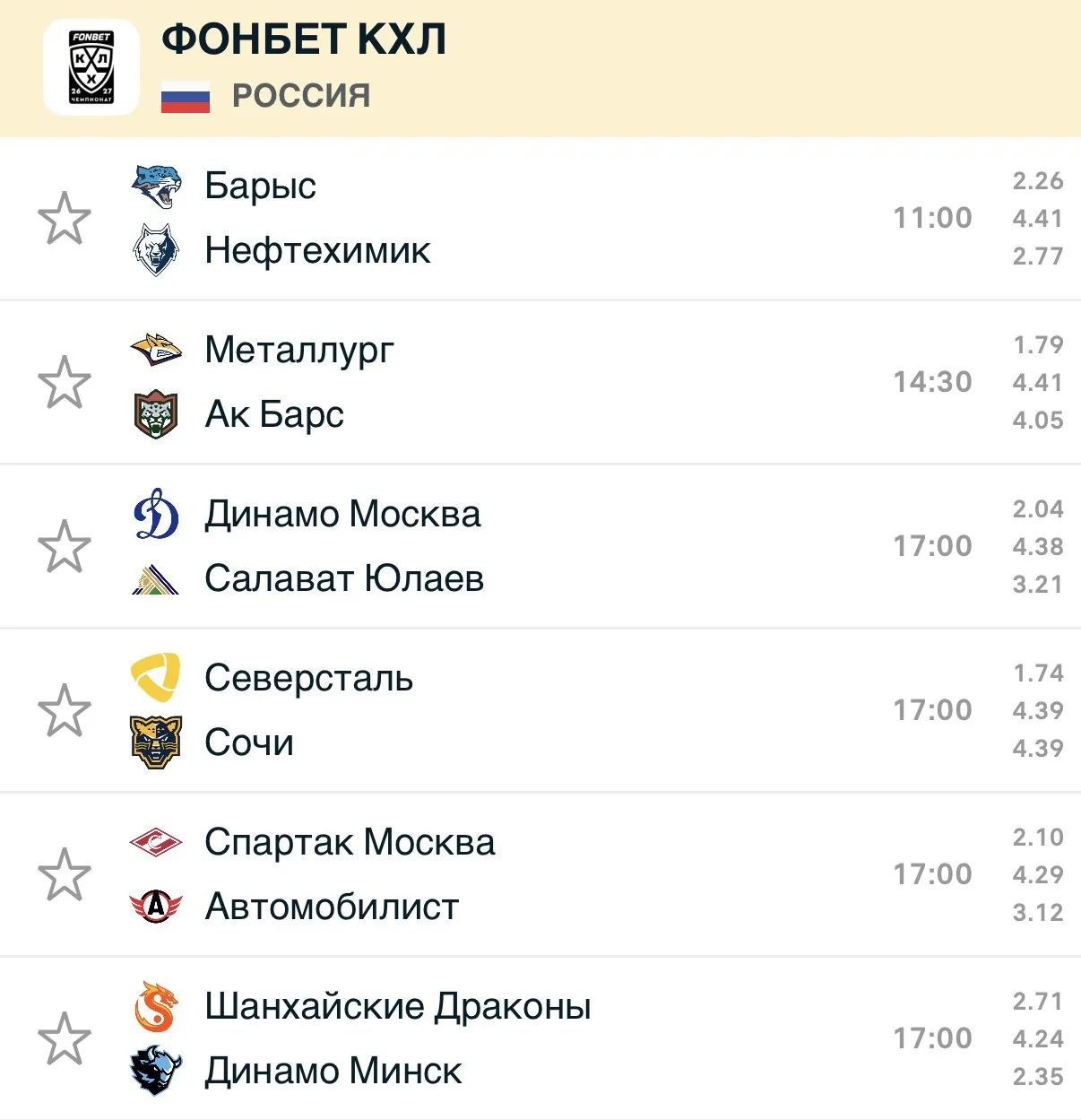Favorite the Барыс vs Нефтехимик match
The width and height of the screenshot is (1081, 1120).
tap(65, 218)
